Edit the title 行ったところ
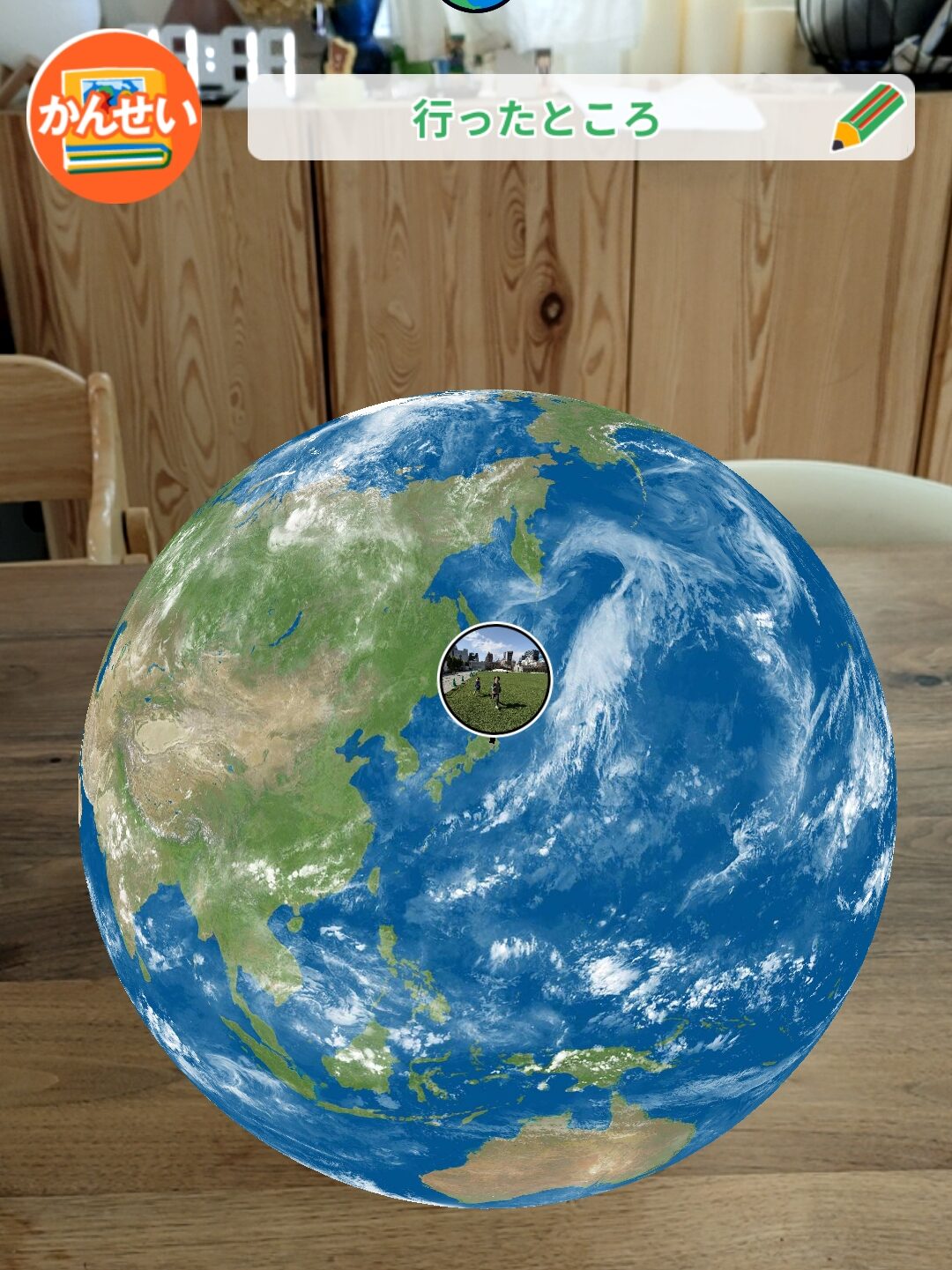 coord(535,119)
